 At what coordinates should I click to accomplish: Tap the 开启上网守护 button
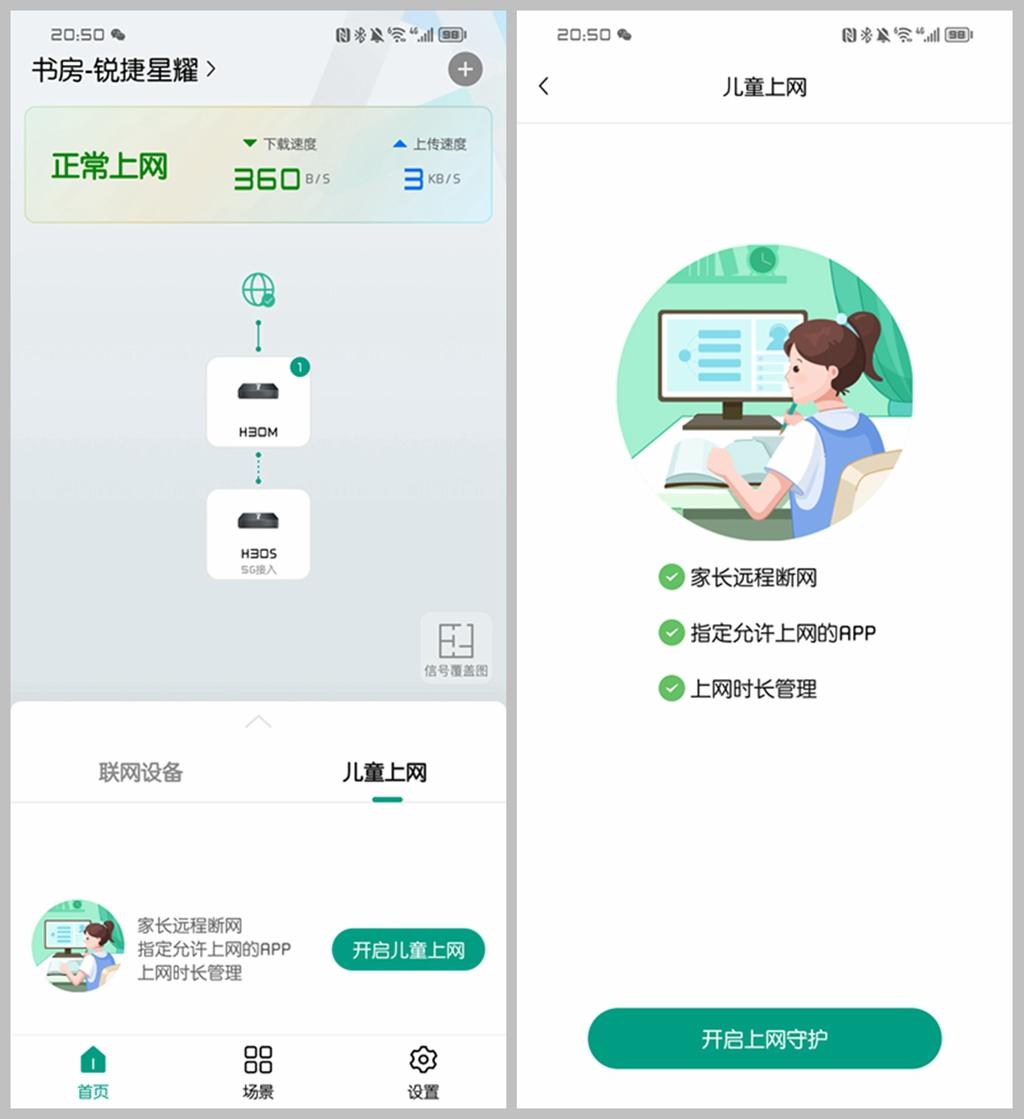click(764, 1039)
